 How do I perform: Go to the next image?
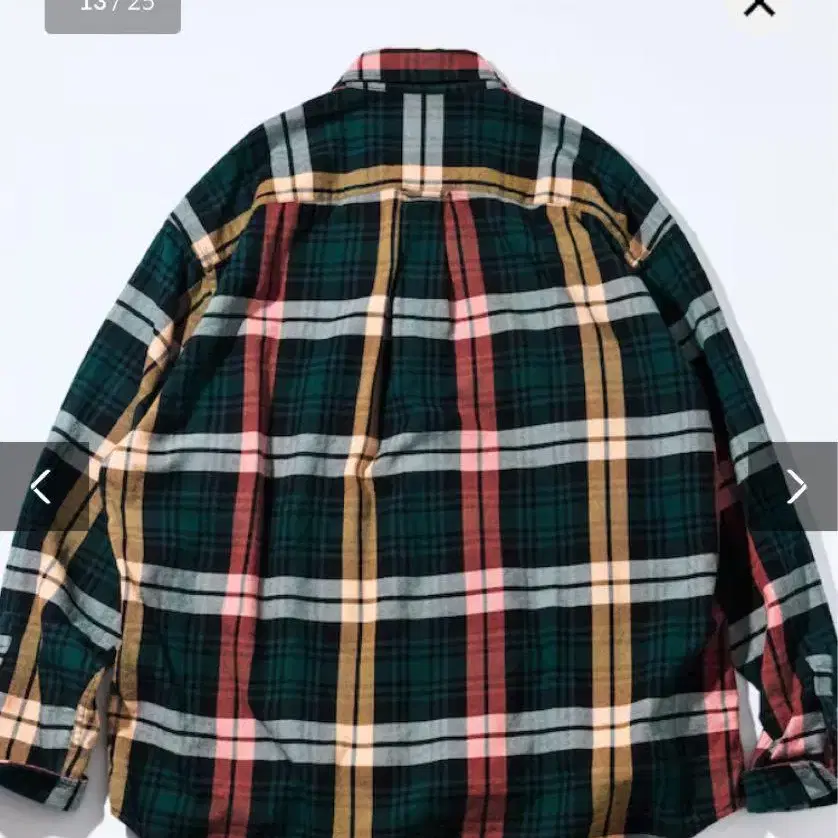(x=795, y=486)
